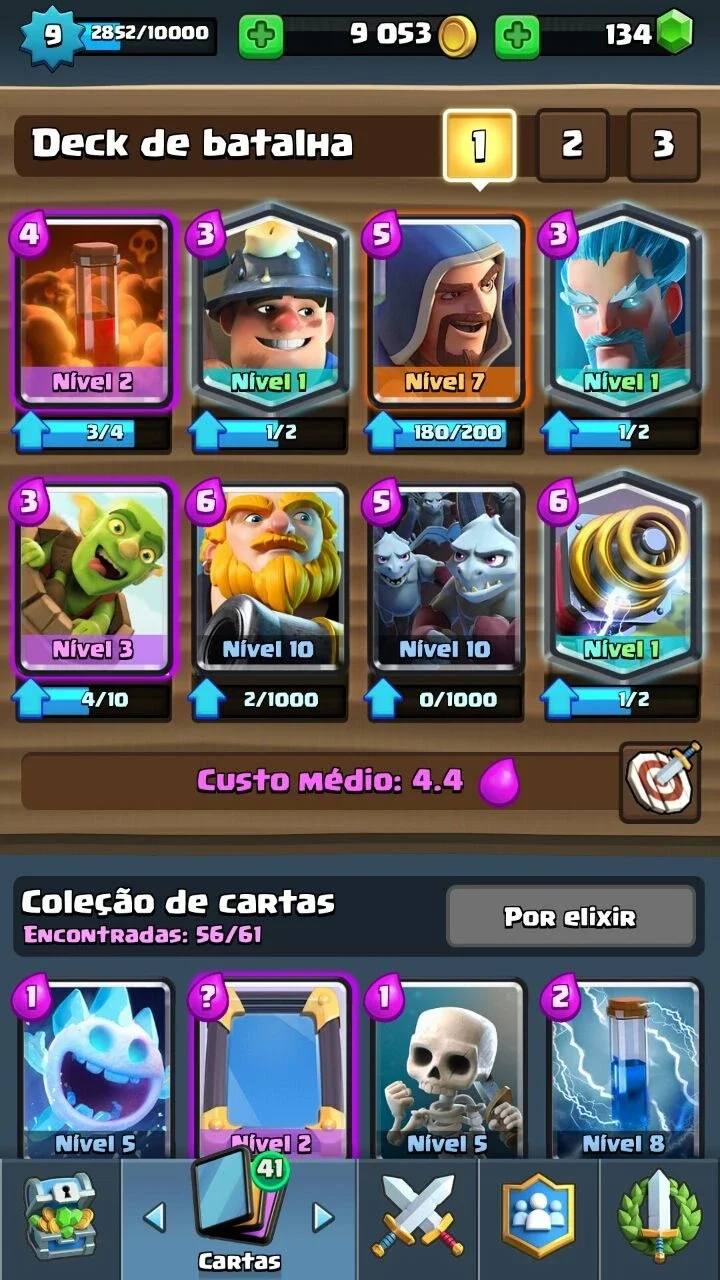The width and height of the screenshot is (720, 1280).
Task: Switch to battle deck 2
Action: point(572,145)
